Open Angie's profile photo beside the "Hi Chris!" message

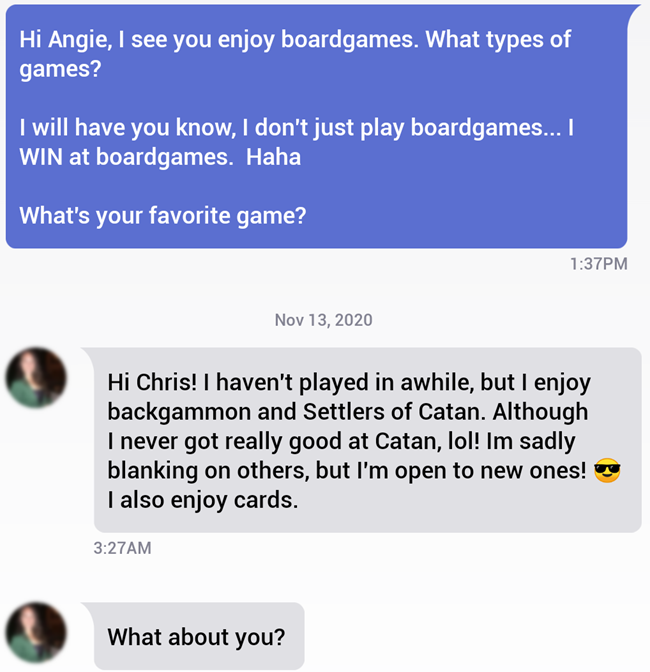tap(37, 378)
